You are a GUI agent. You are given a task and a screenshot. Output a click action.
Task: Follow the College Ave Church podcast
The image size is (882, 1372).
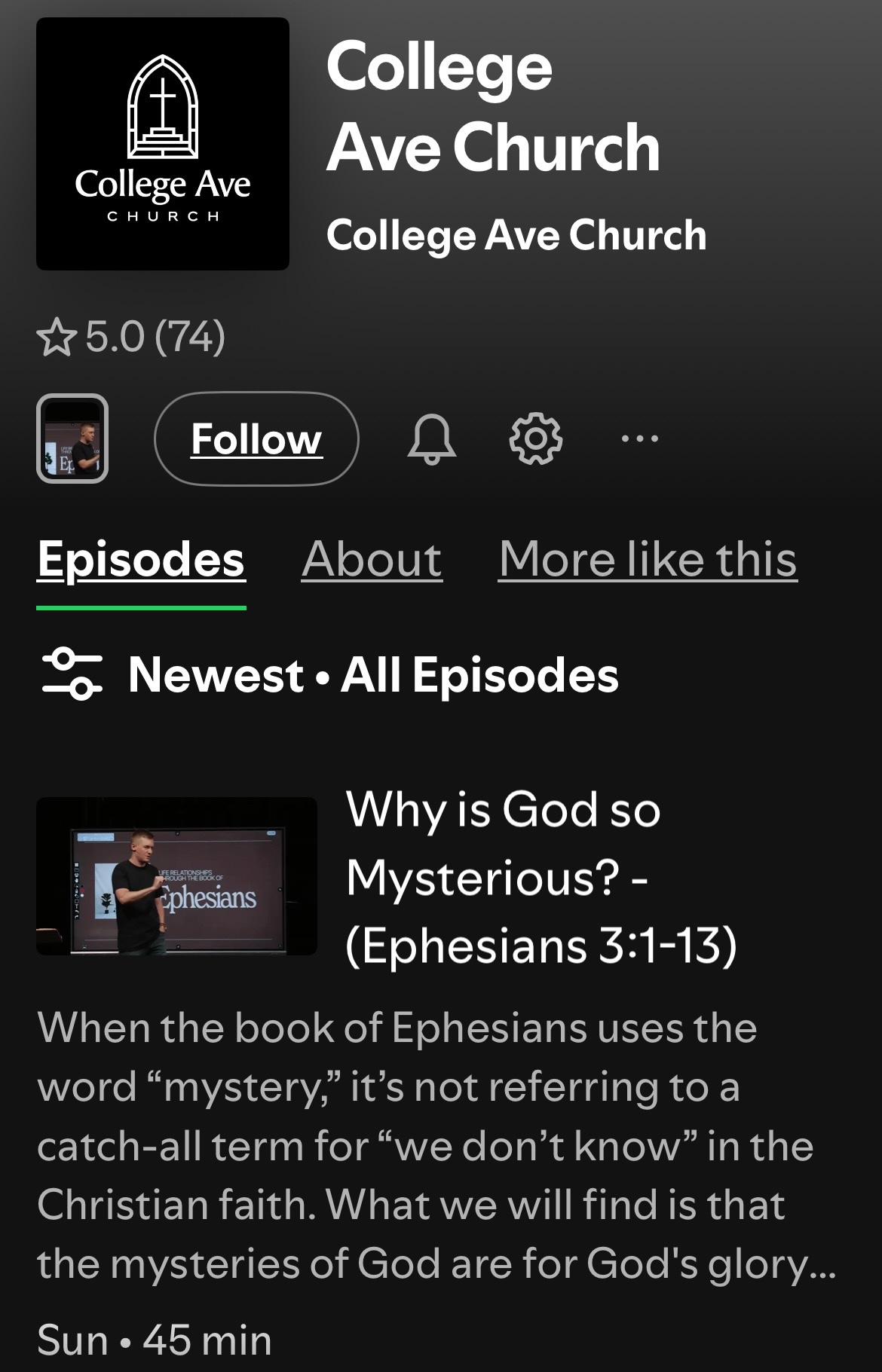tap(258, 439)
